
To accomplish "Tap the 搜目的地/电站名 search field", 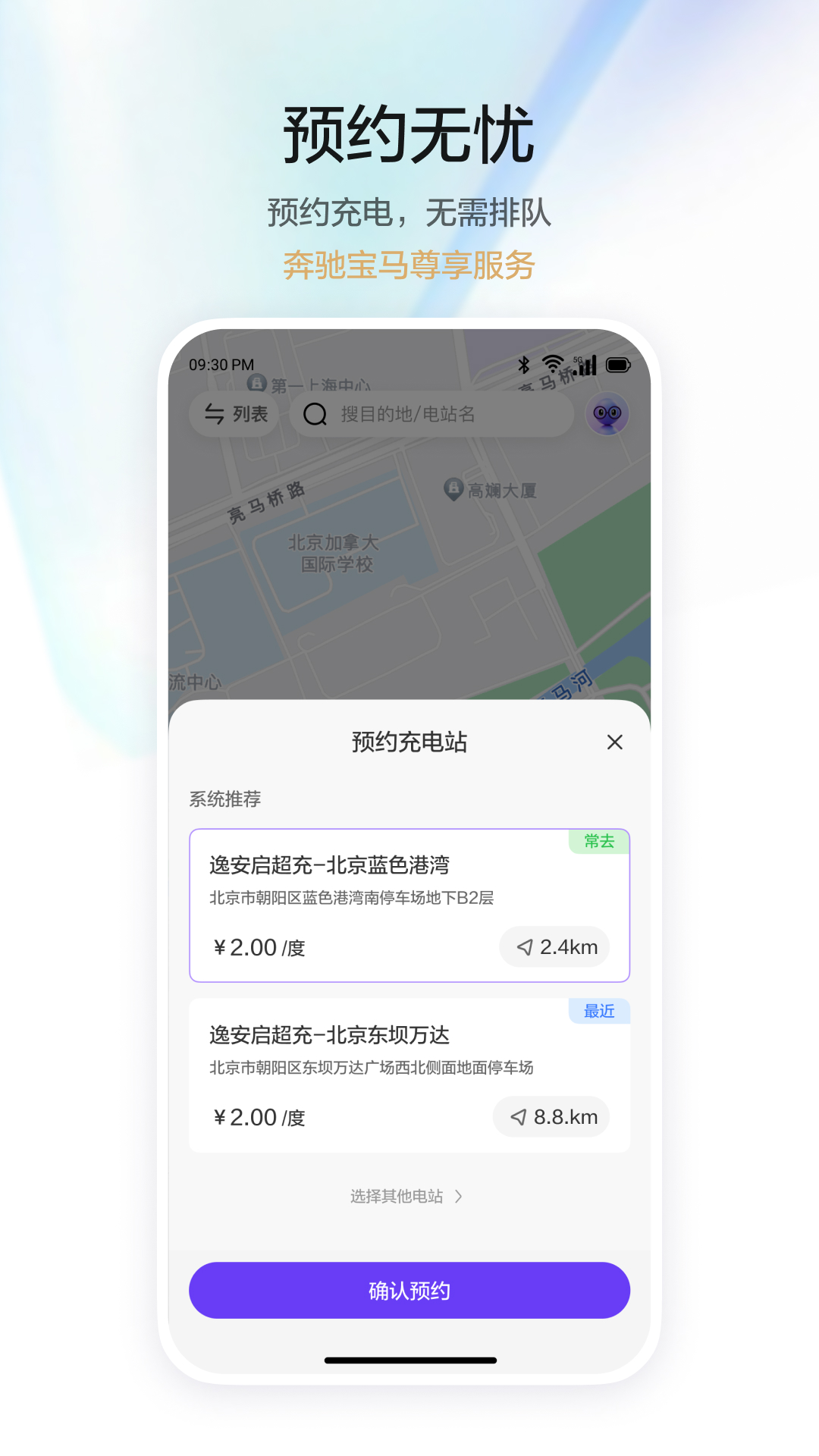I will coord(432,415).
